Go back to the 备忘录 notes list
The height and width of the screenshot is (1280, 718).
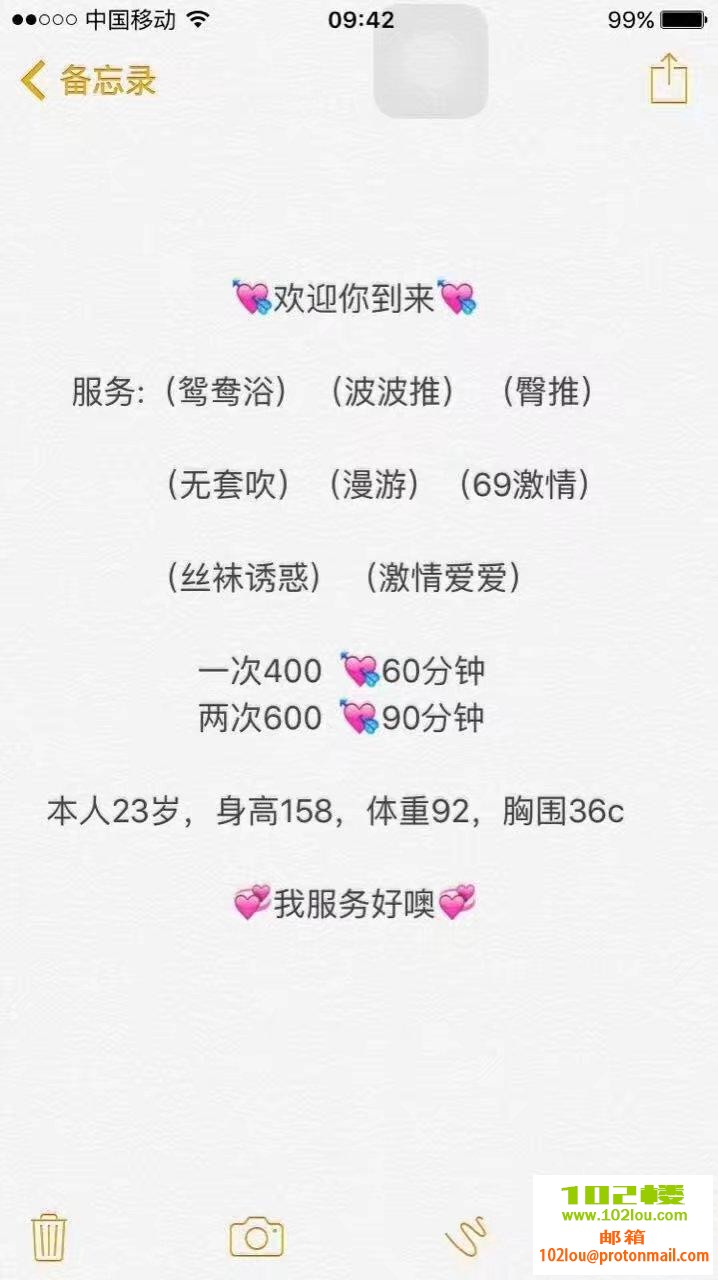[x=88, y=80]
